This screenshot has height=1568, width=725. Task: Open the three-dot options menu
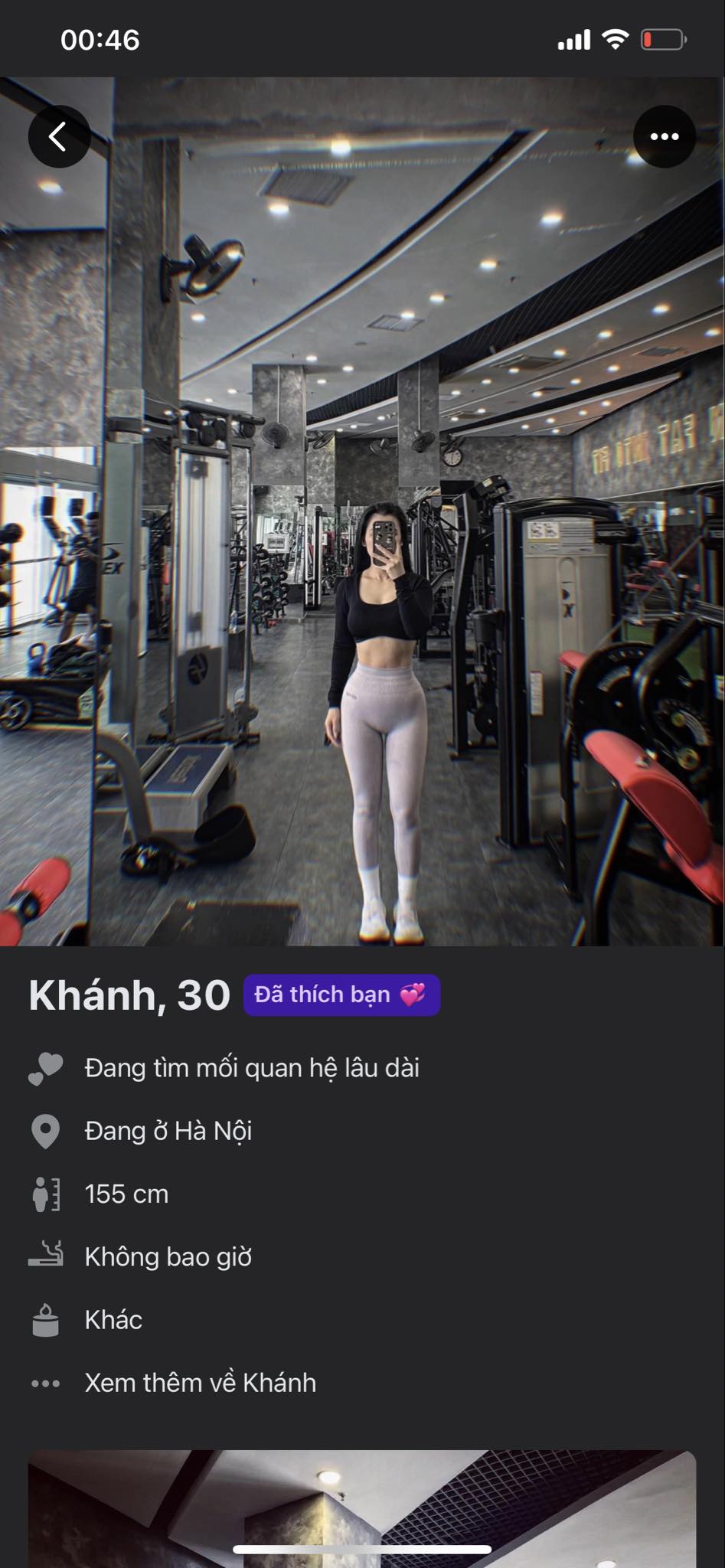pos(664,137)
